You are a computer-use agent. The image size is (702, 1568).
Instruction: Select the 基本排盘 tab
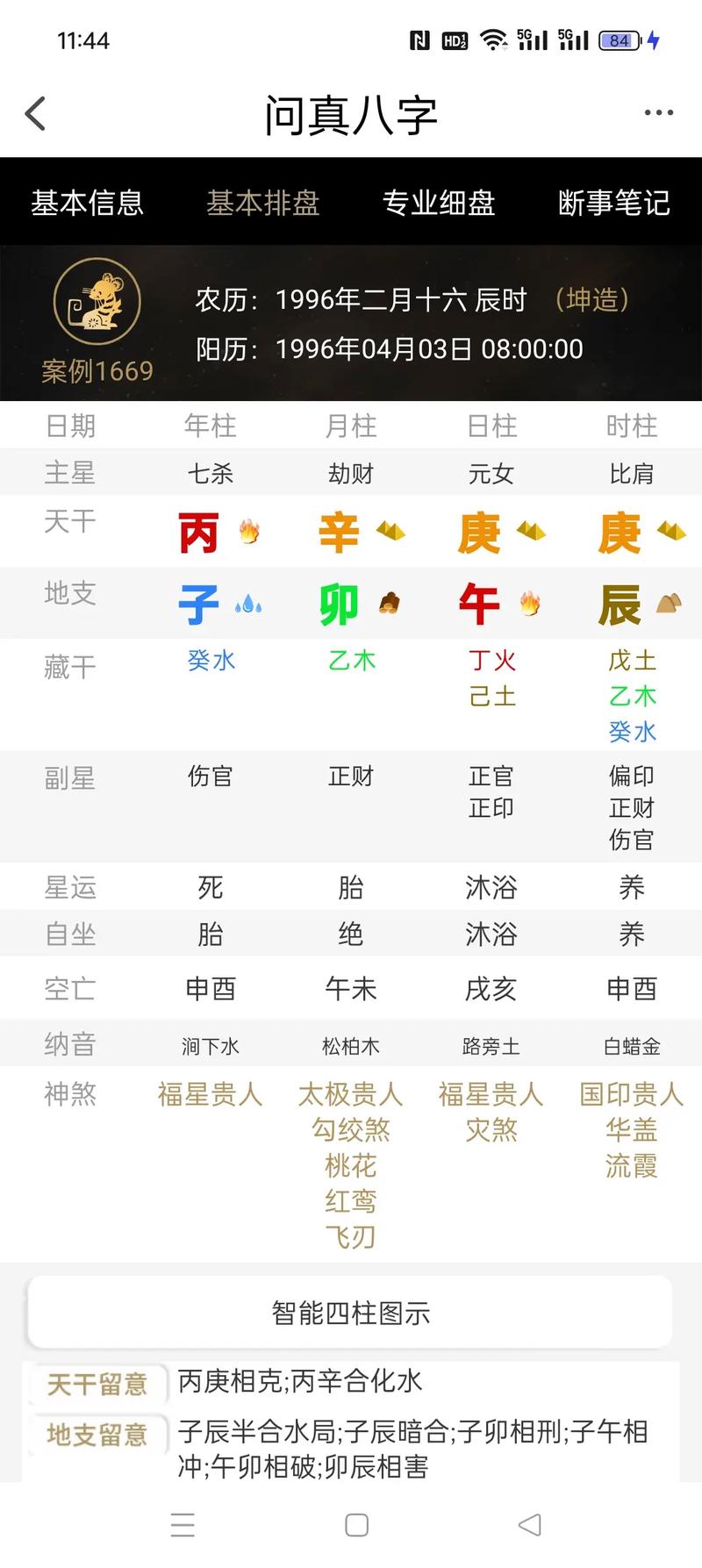(263, 203)
